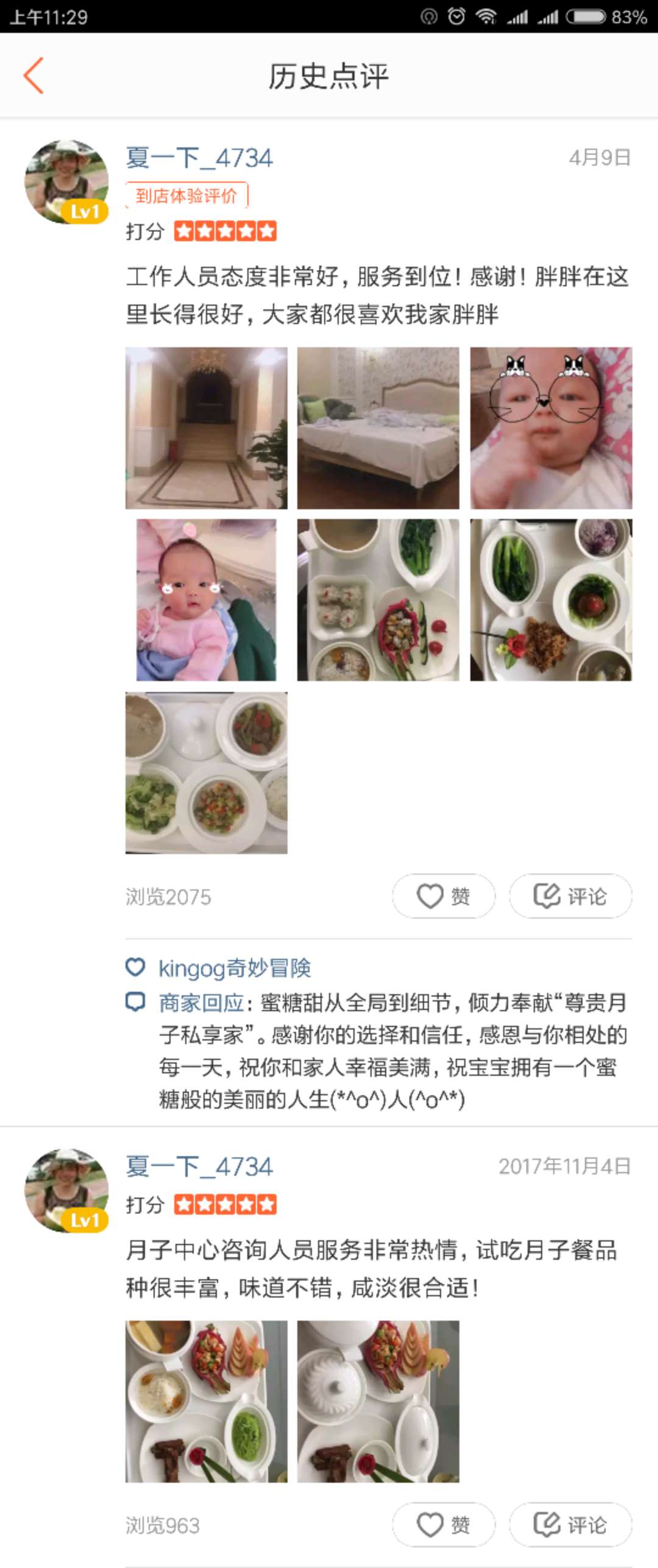This screenshot has height=1568, width=658.
Task: Open the broccoli meal tray photo
Action: pyautogui.click(x=206, y=772)
